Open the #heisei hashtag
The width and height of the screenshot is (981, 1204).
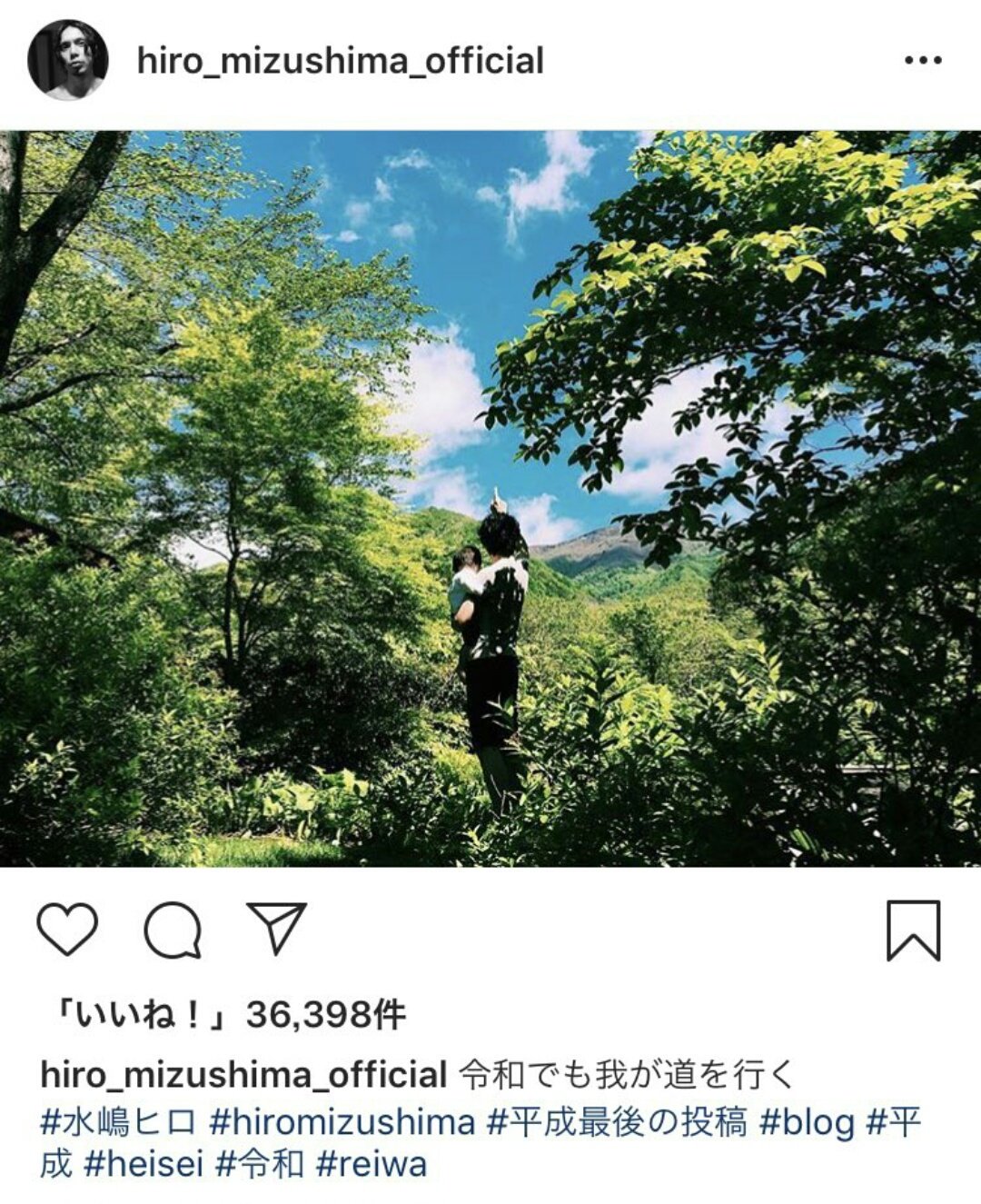144,1164
